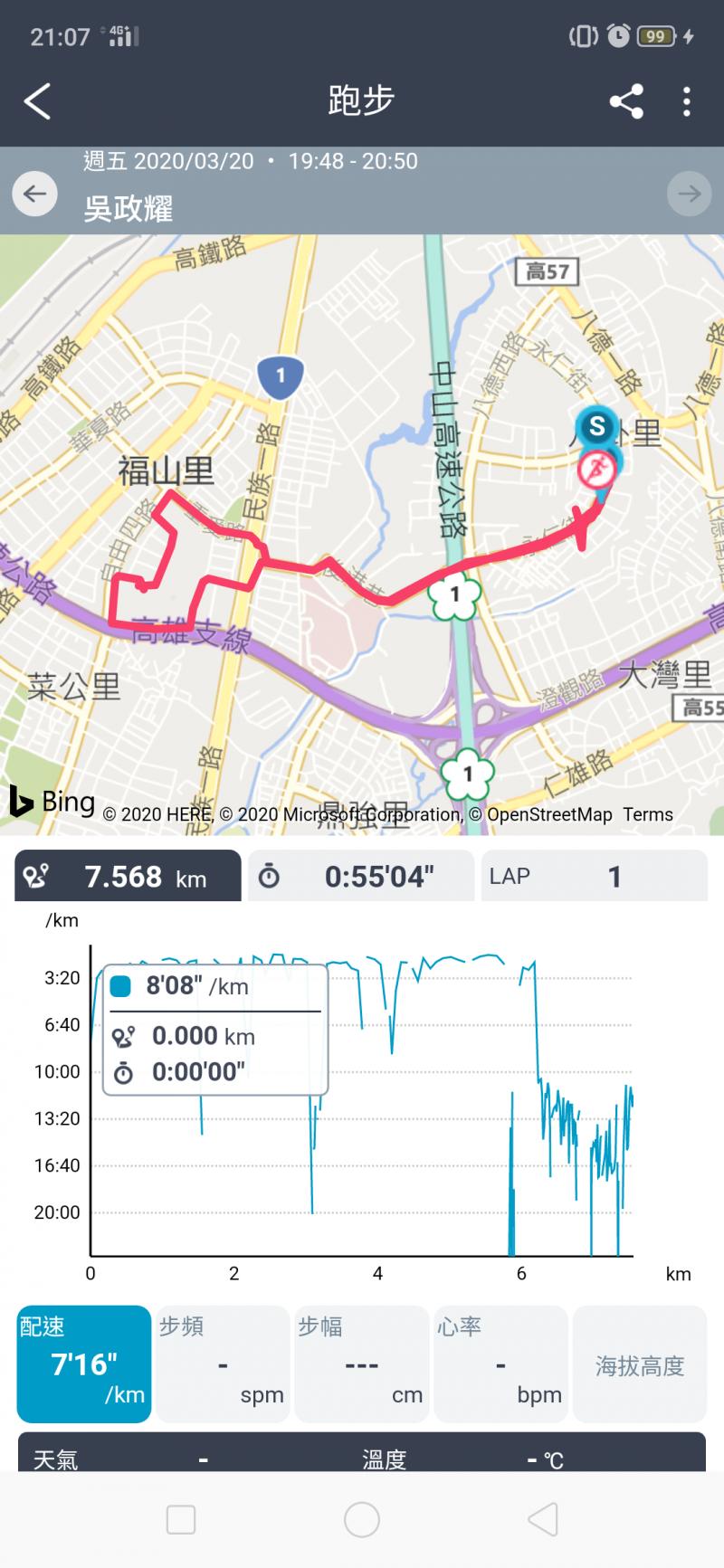Go back from the 跑步 screen
724x1568 pixels.
pyautogui.click(x=38, y=101)
